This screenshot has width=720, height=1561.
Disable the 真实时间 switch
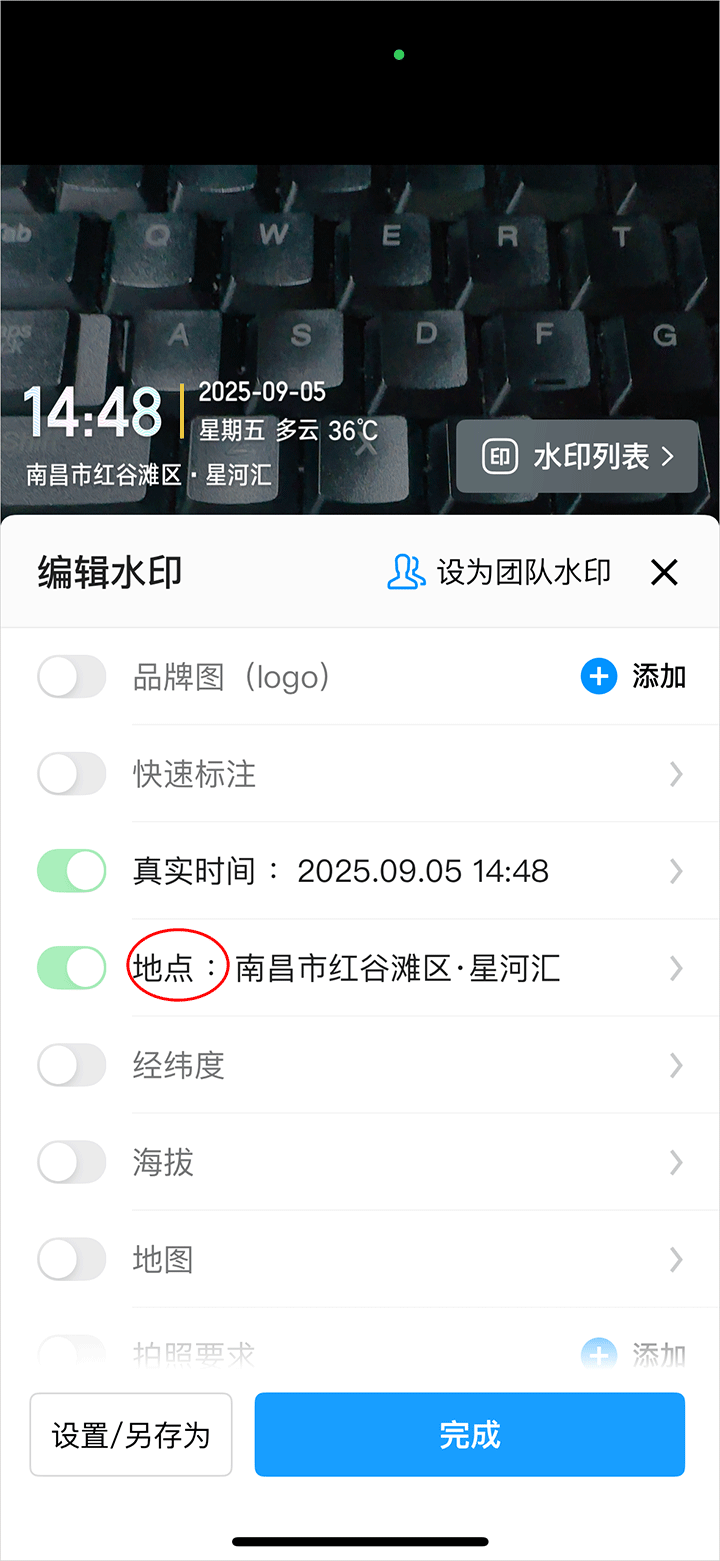pos(72,871)
